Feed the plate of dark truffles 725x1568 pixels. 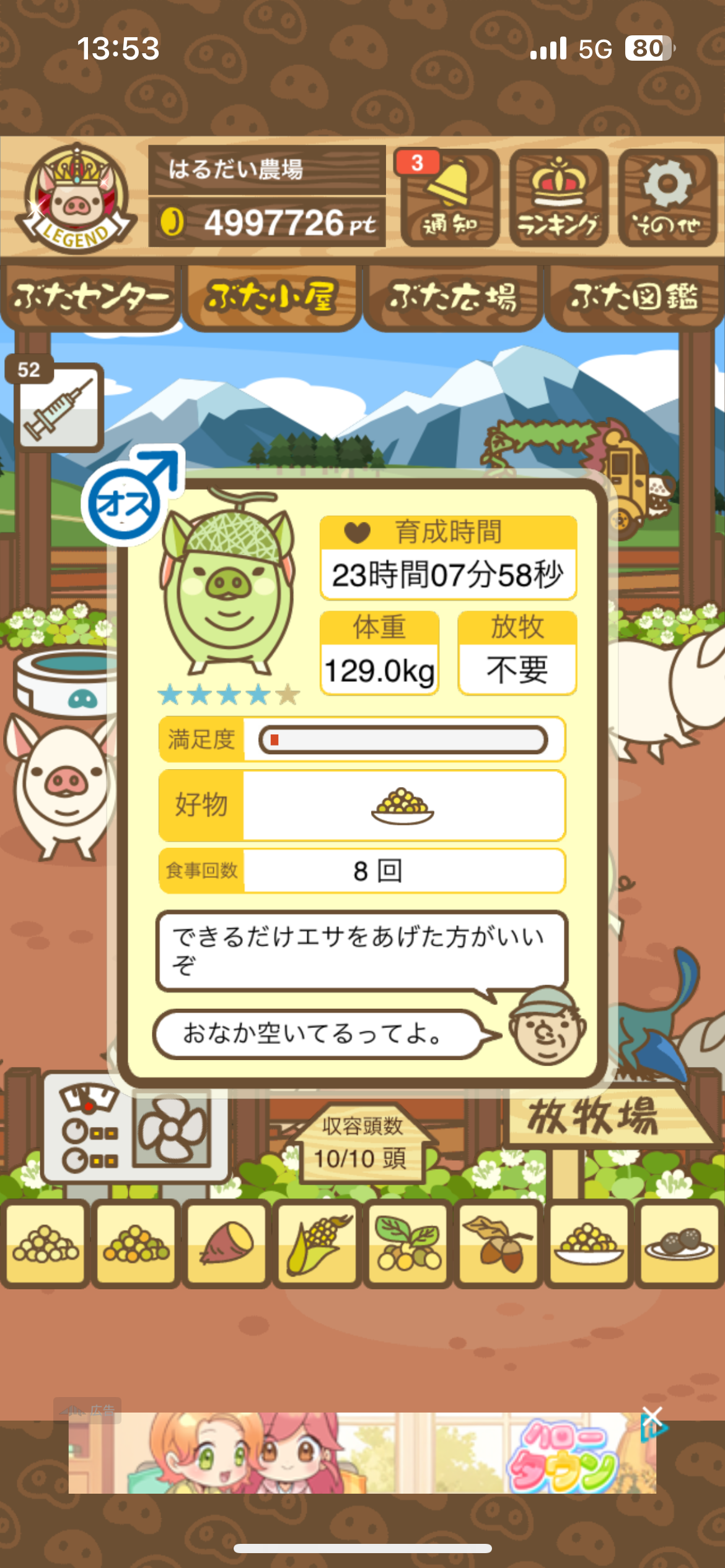coord(679,1244)
